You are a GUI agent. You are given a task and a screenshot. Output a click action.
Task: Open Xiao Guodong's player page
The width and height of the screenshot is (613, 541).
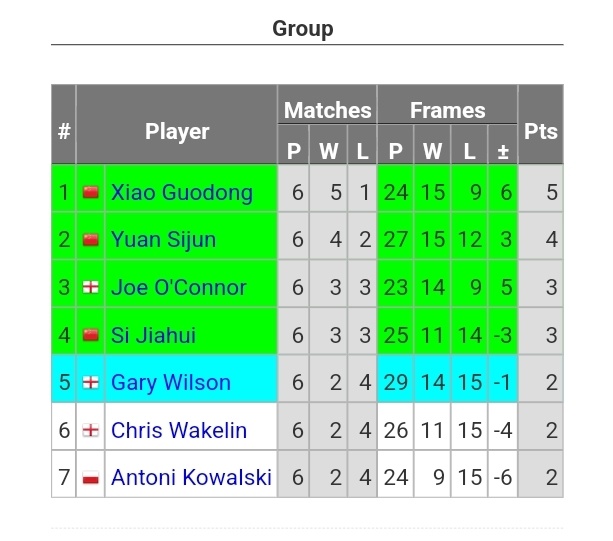point(181,192)
